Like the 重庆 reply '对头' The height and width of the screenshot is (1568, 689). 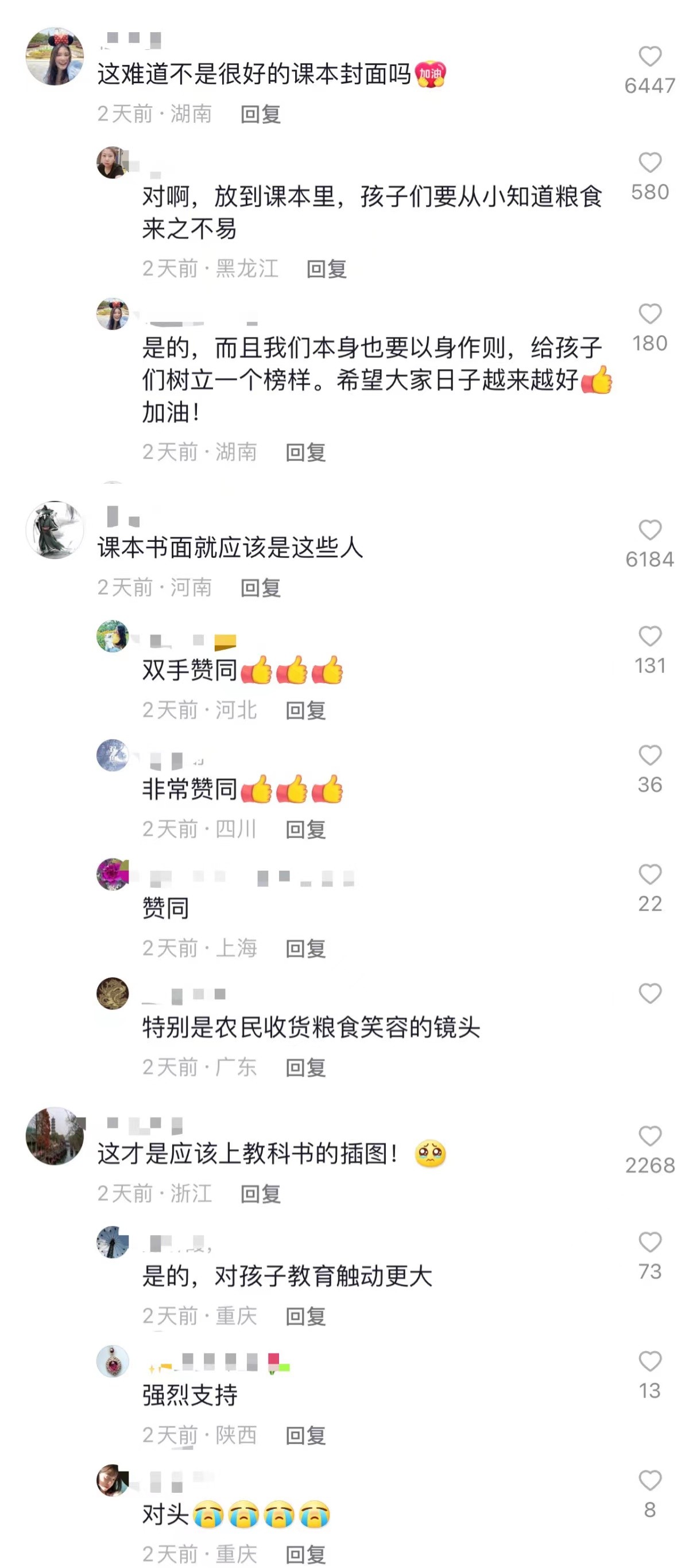tap(649, 1480)
